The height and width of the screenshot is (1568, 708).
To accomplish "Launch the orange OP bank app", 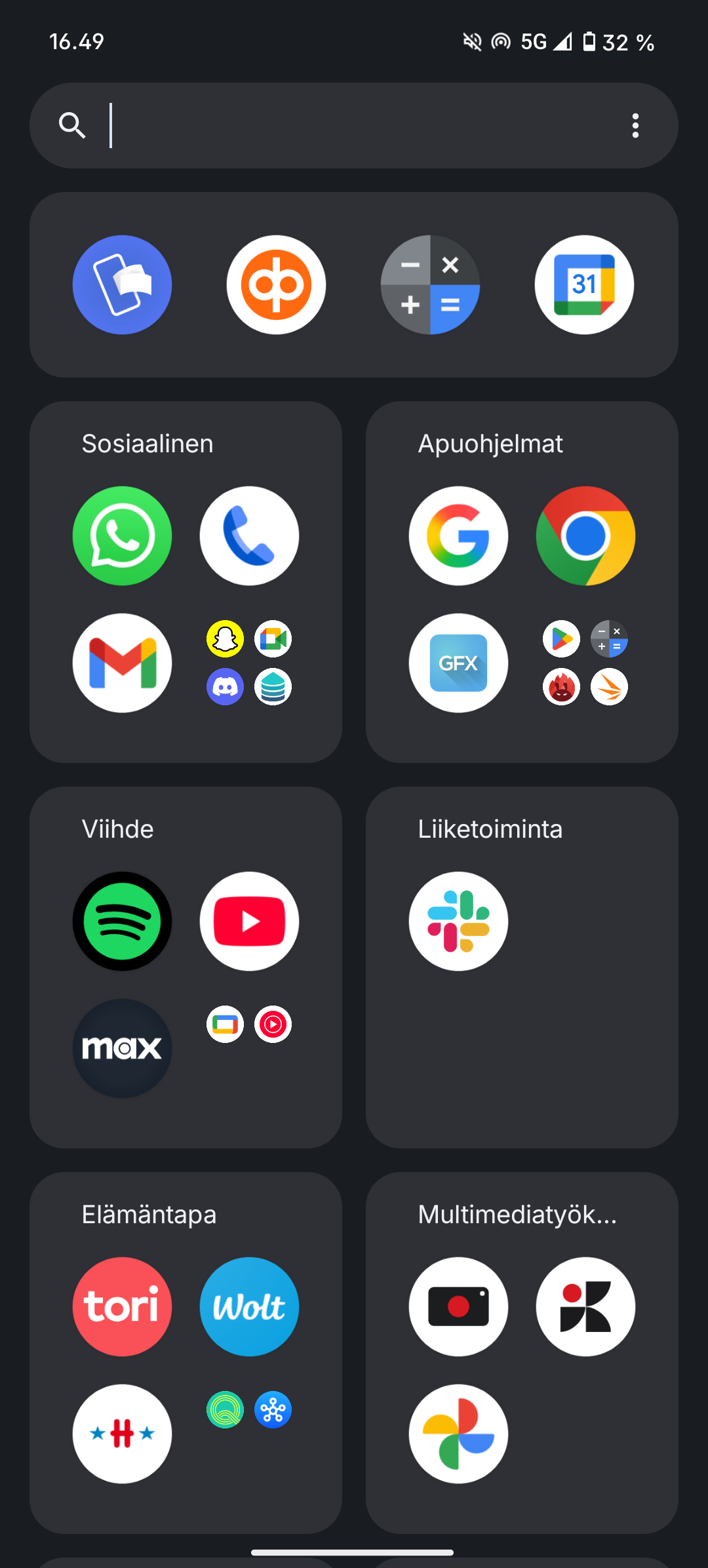I will [276, 284].
